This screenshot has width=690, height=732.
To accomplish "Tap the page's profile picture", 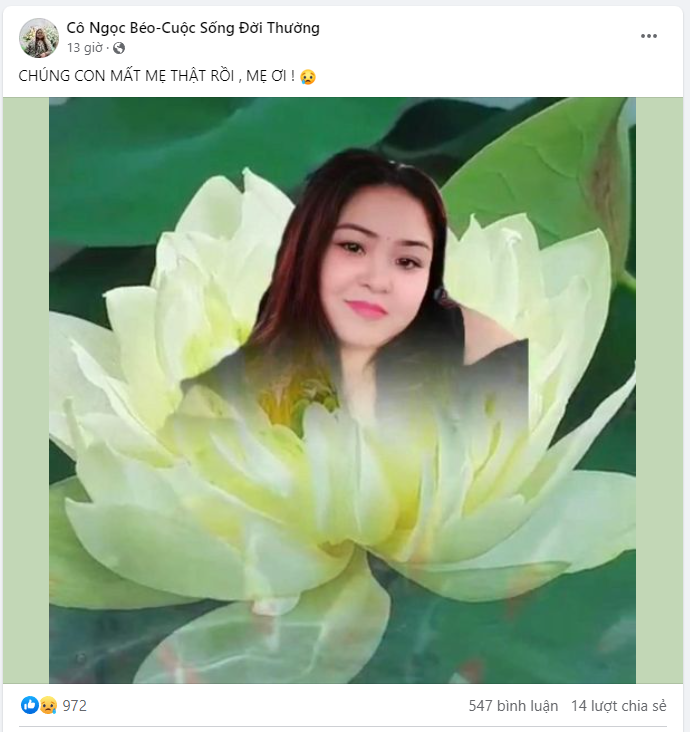I will (x=39, y=37).
